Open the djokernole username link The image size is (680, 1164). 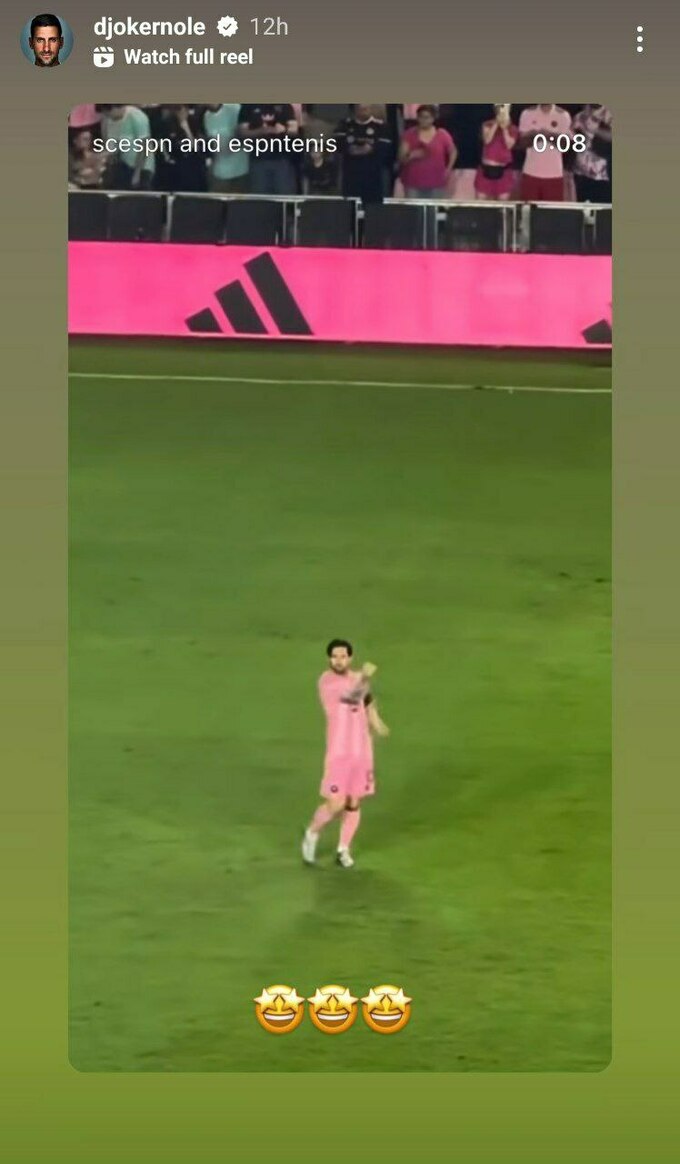click(149, 27)
